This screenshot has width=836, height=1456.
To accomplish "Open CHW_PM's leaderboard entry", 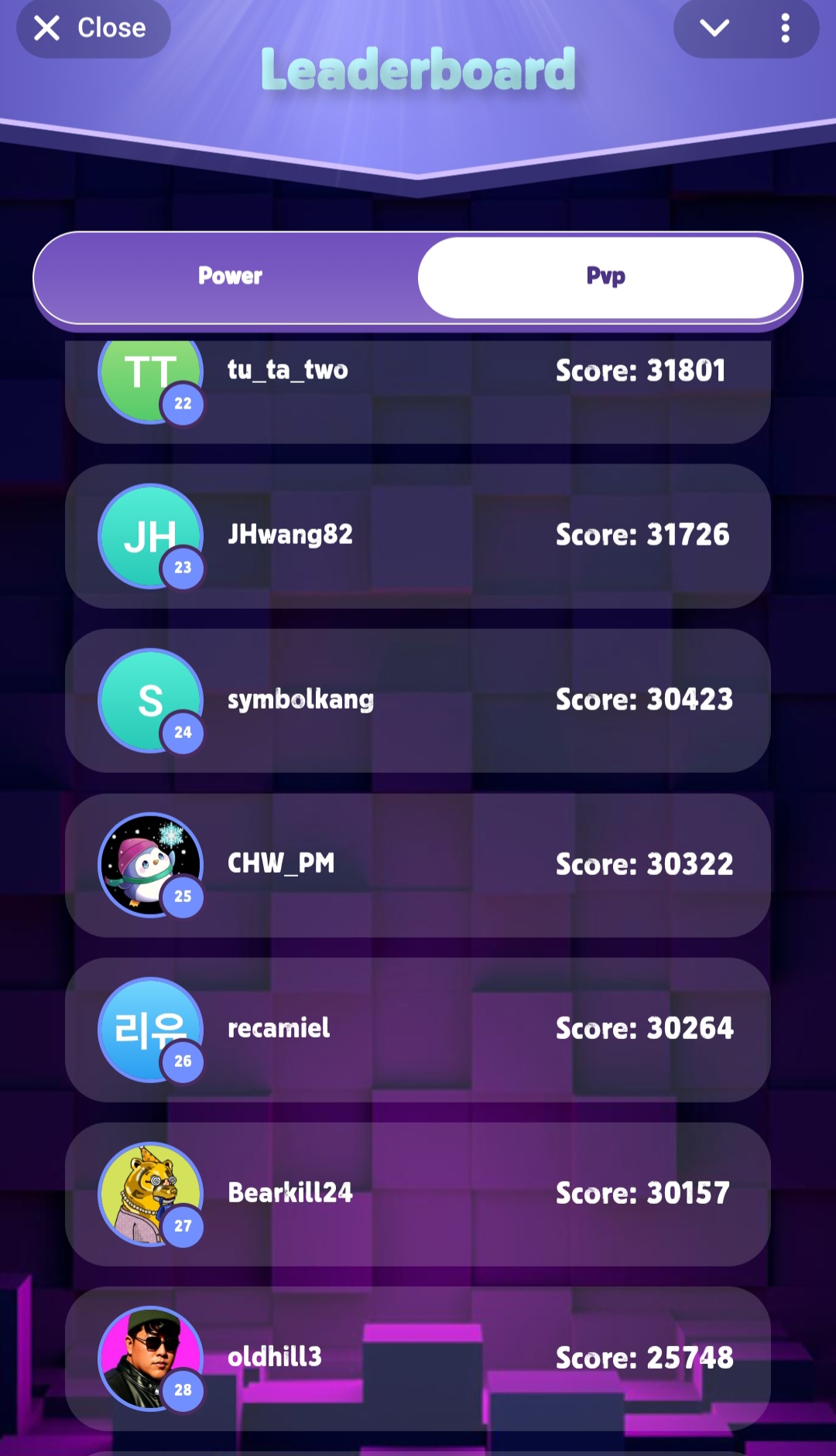I will tap(418, 864).
